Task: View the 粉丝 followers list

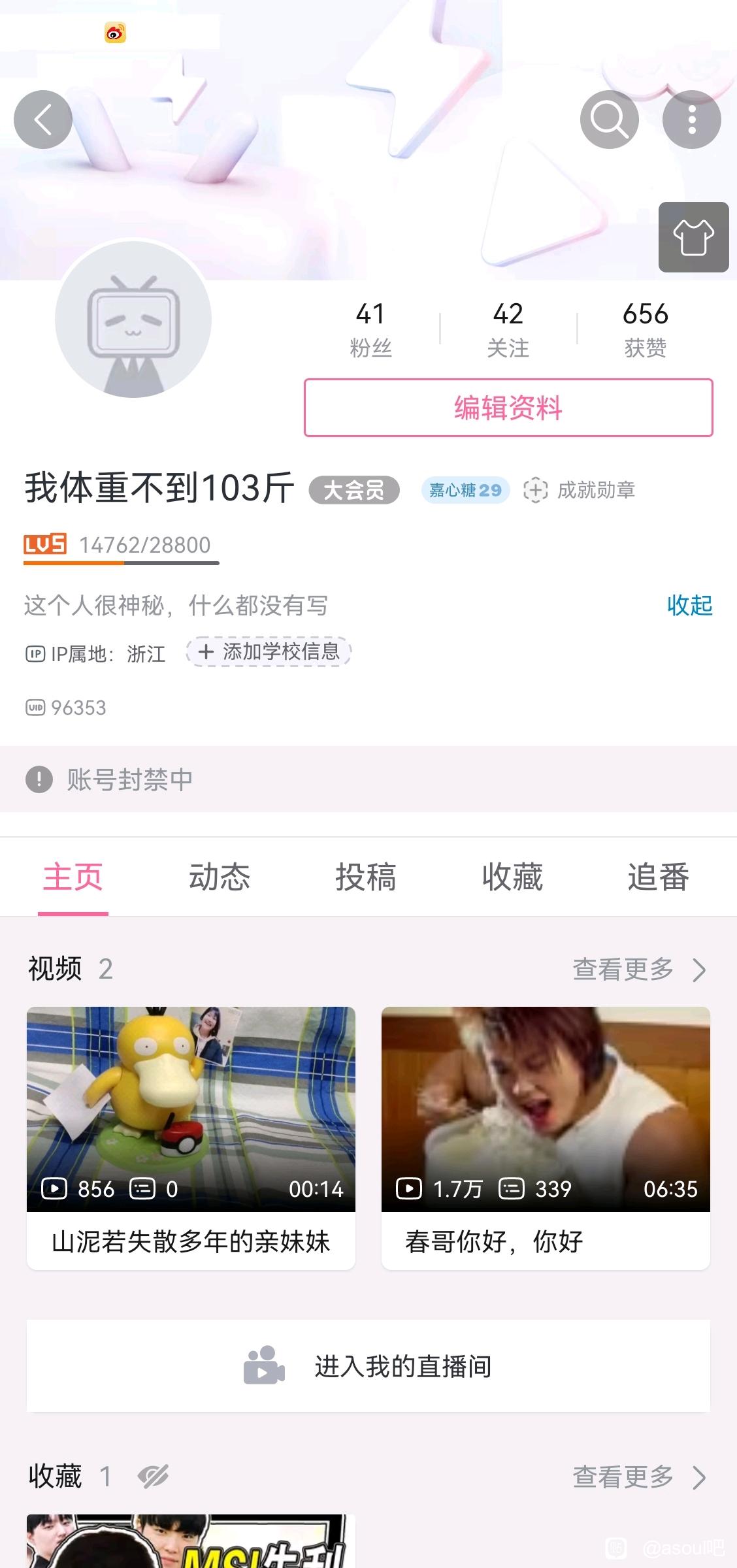Action: (x=370, y=329)
